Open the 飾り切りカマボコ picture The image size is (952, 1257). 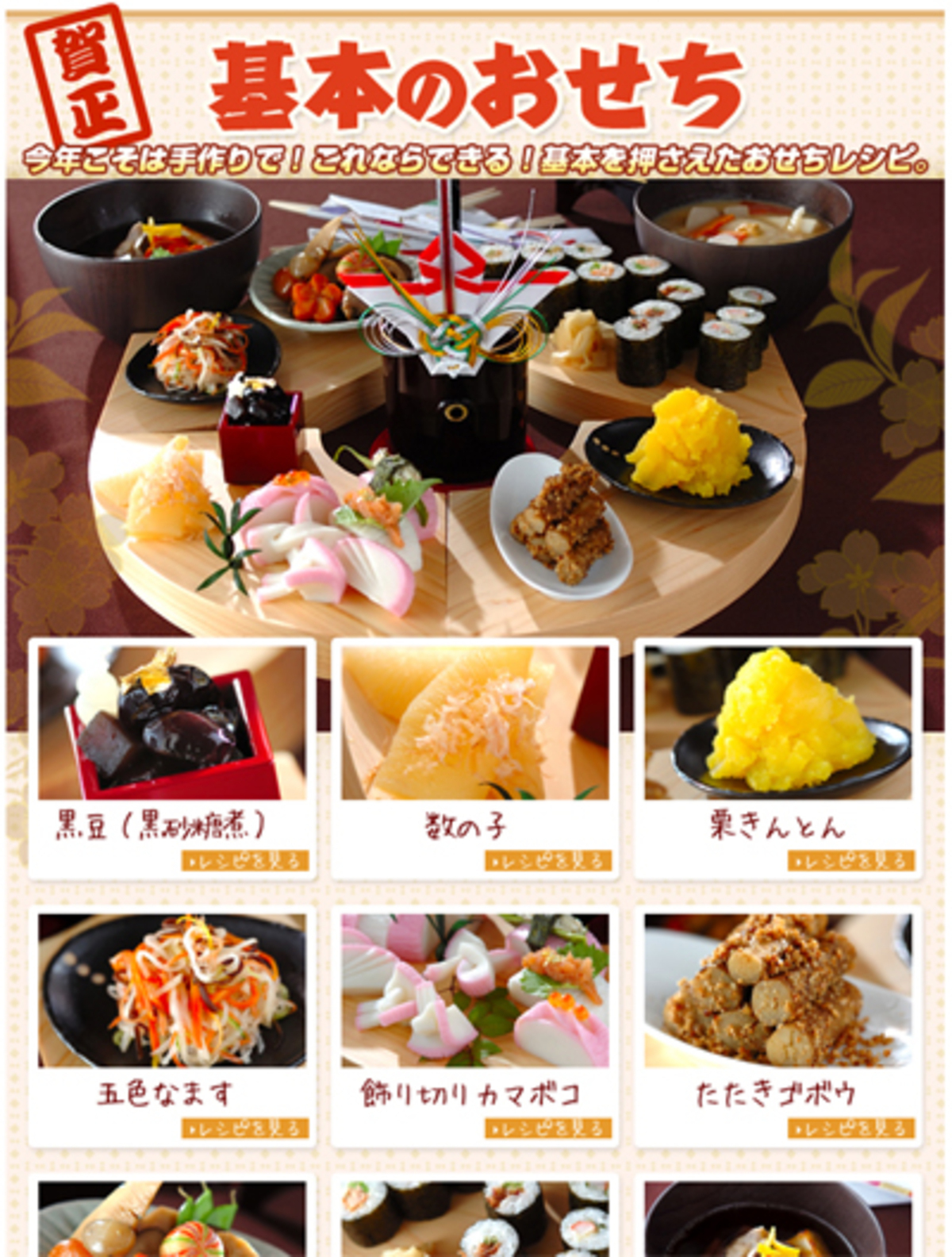coord(475,990)
